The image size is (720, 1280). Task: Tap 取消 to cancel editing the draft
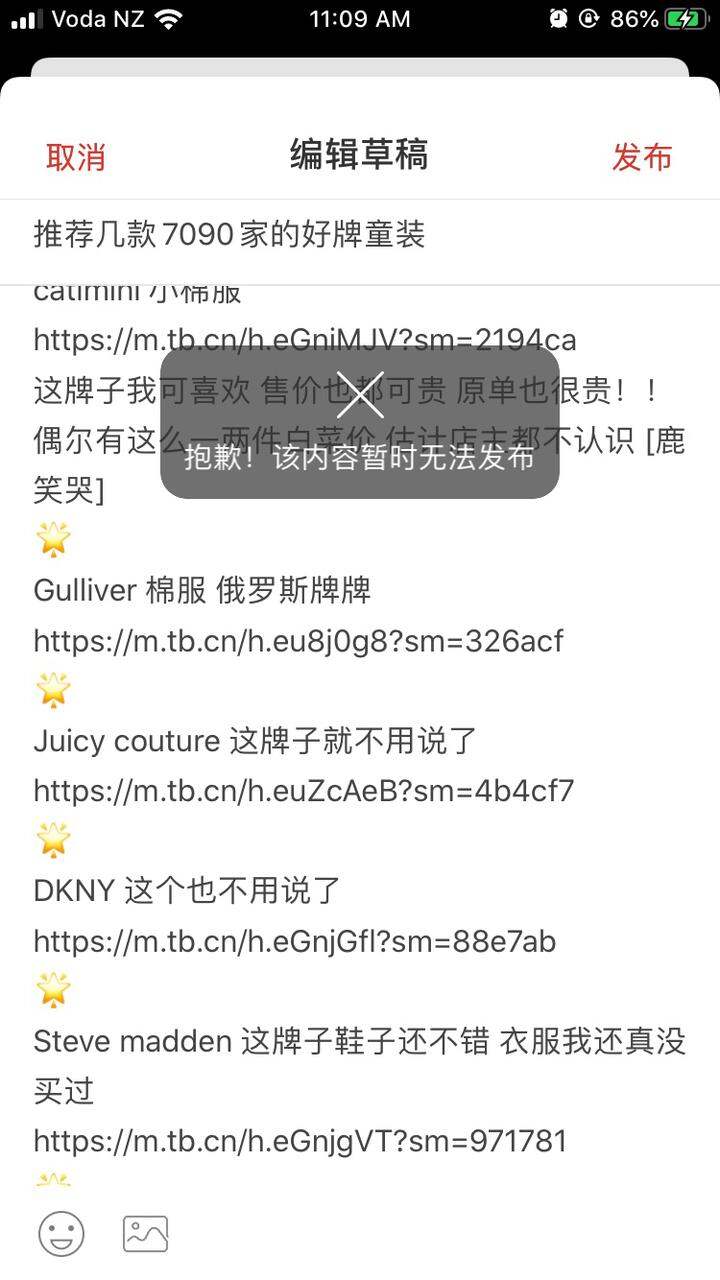coord(75,157)
